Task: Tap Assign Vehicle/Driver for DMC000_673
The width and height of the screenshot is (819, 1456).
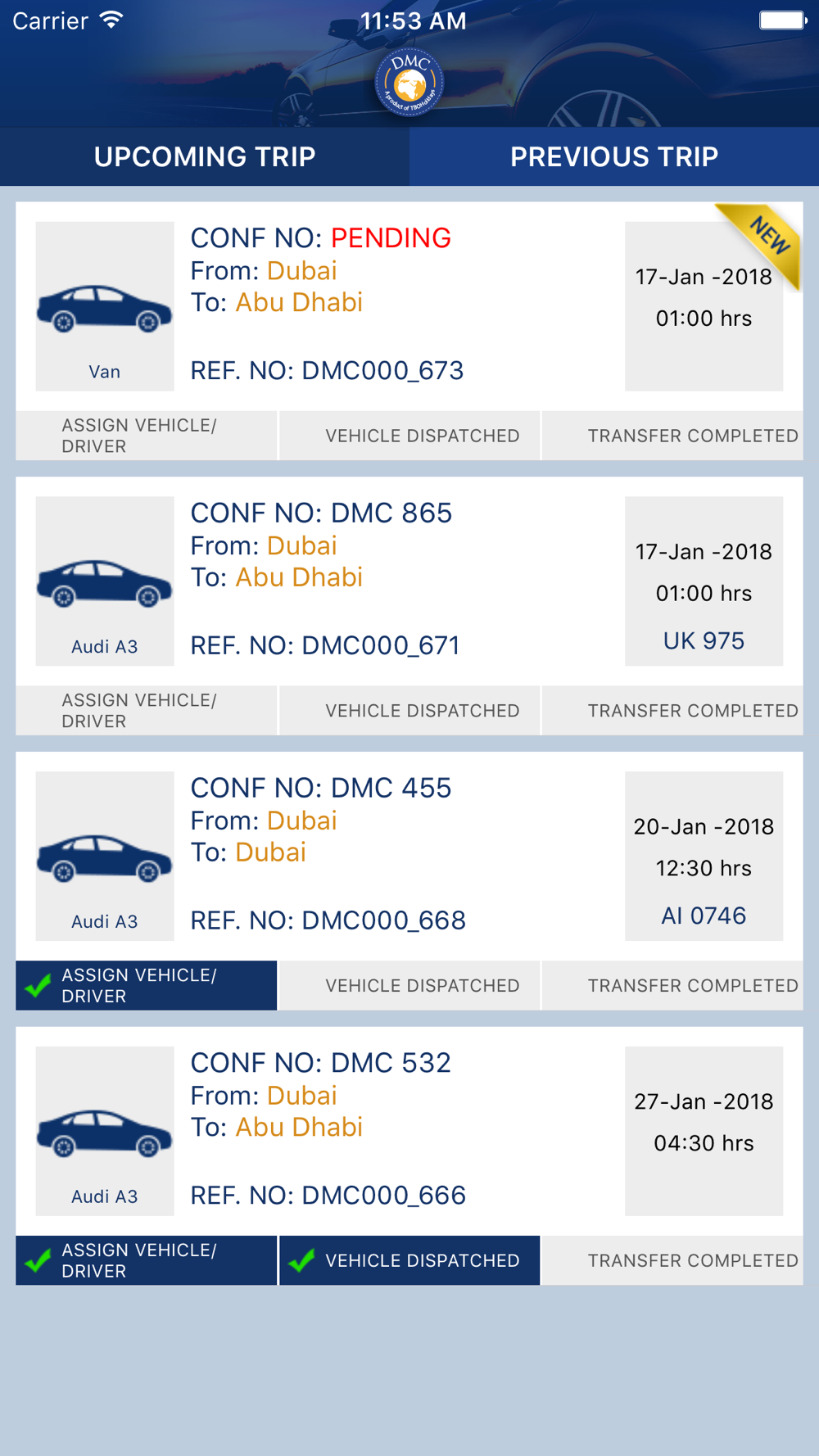Action: tap(147, 436)
